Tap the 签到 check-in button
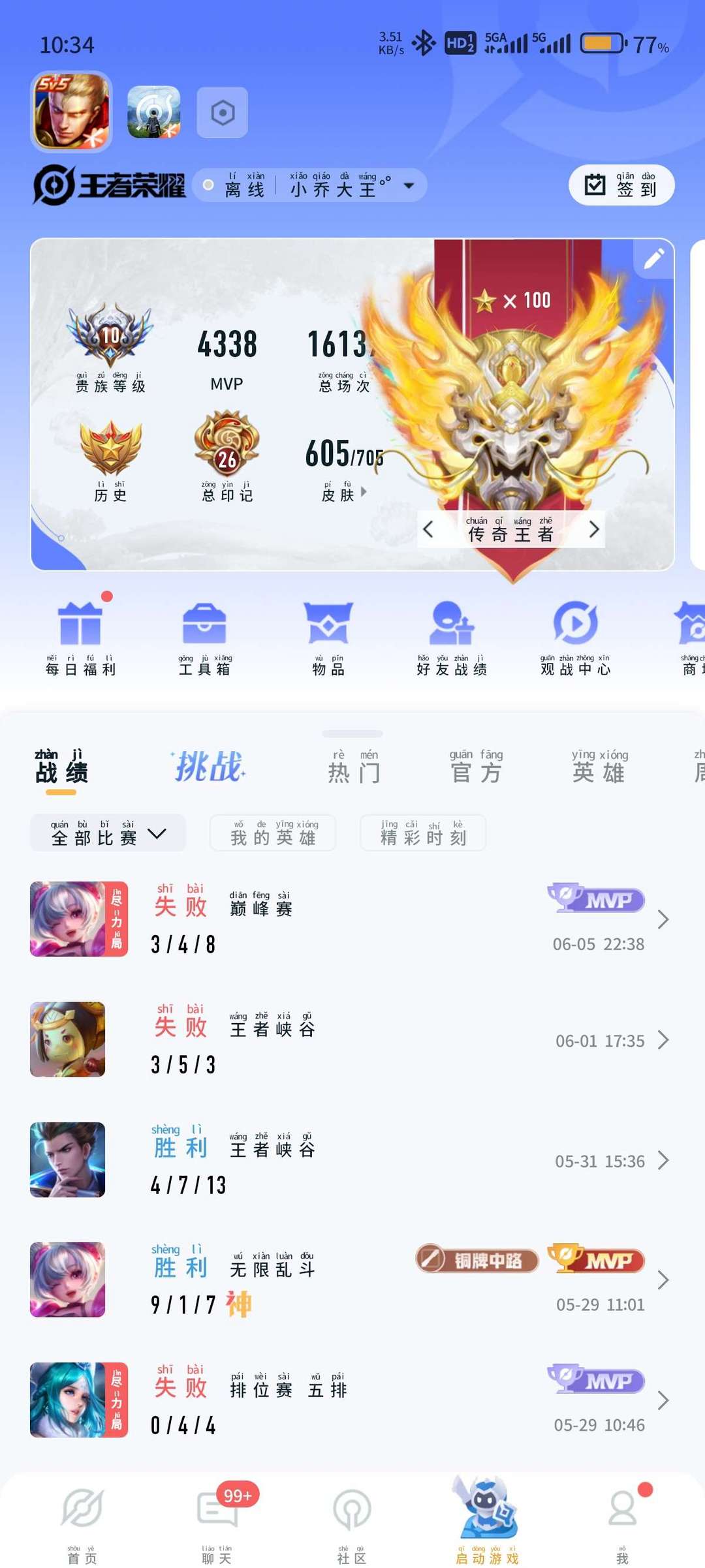Screen dimensions: 705x1568 pos(621,185)
